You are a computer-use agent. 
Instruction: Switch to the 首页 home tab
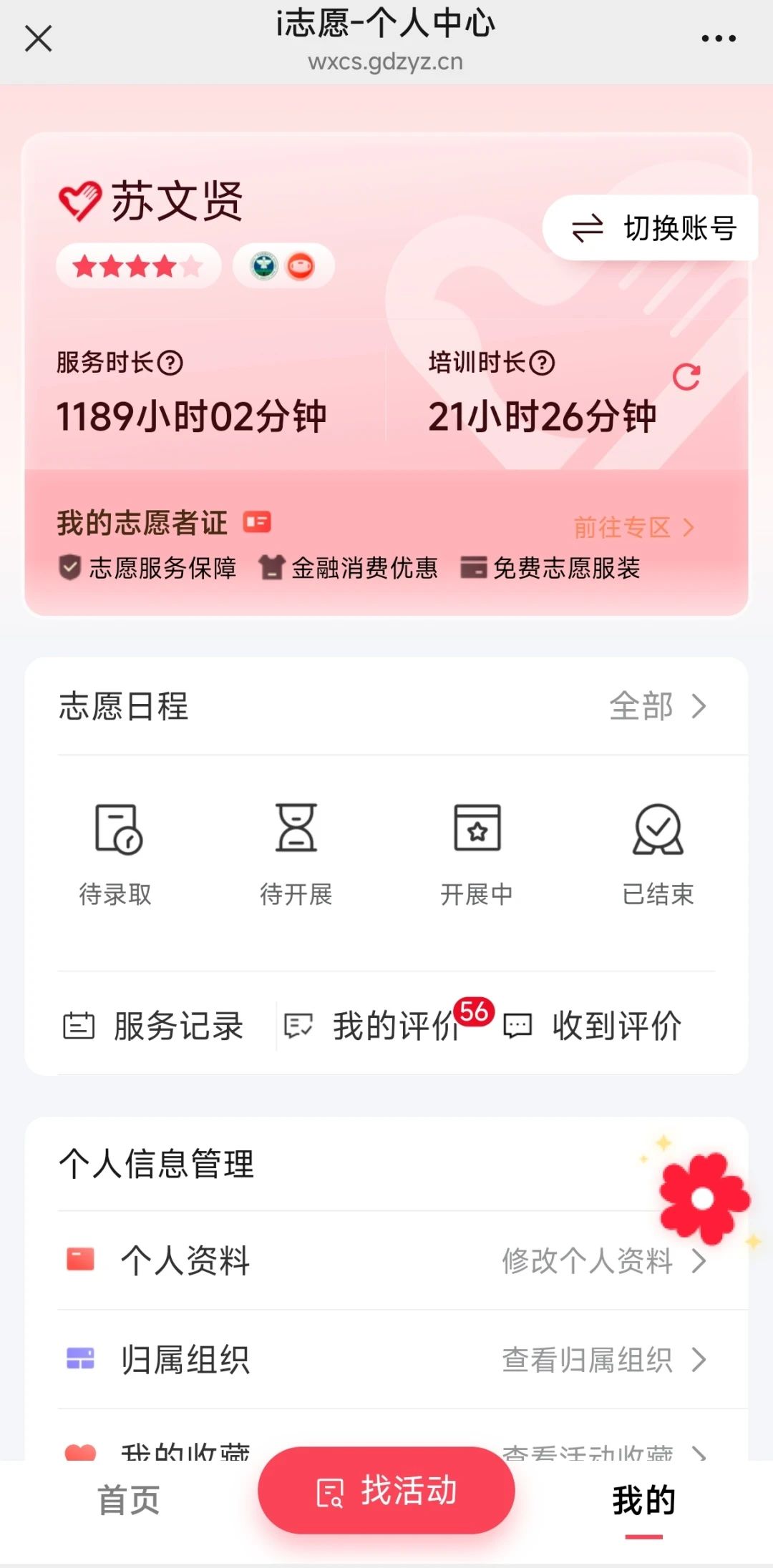pos(129,1499)
